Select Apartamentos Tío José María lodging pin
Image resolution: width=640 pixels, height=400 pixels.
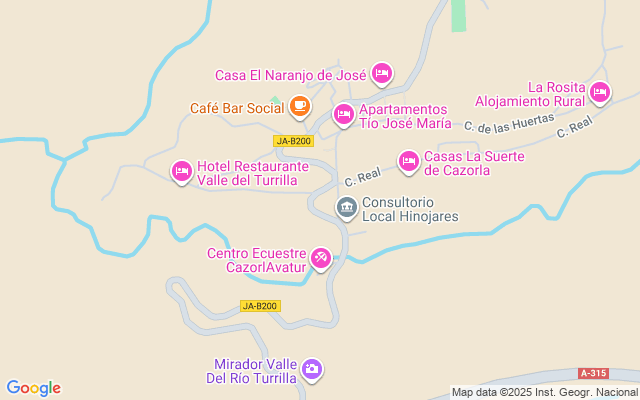pyautogui.click(x=343, y=115)
